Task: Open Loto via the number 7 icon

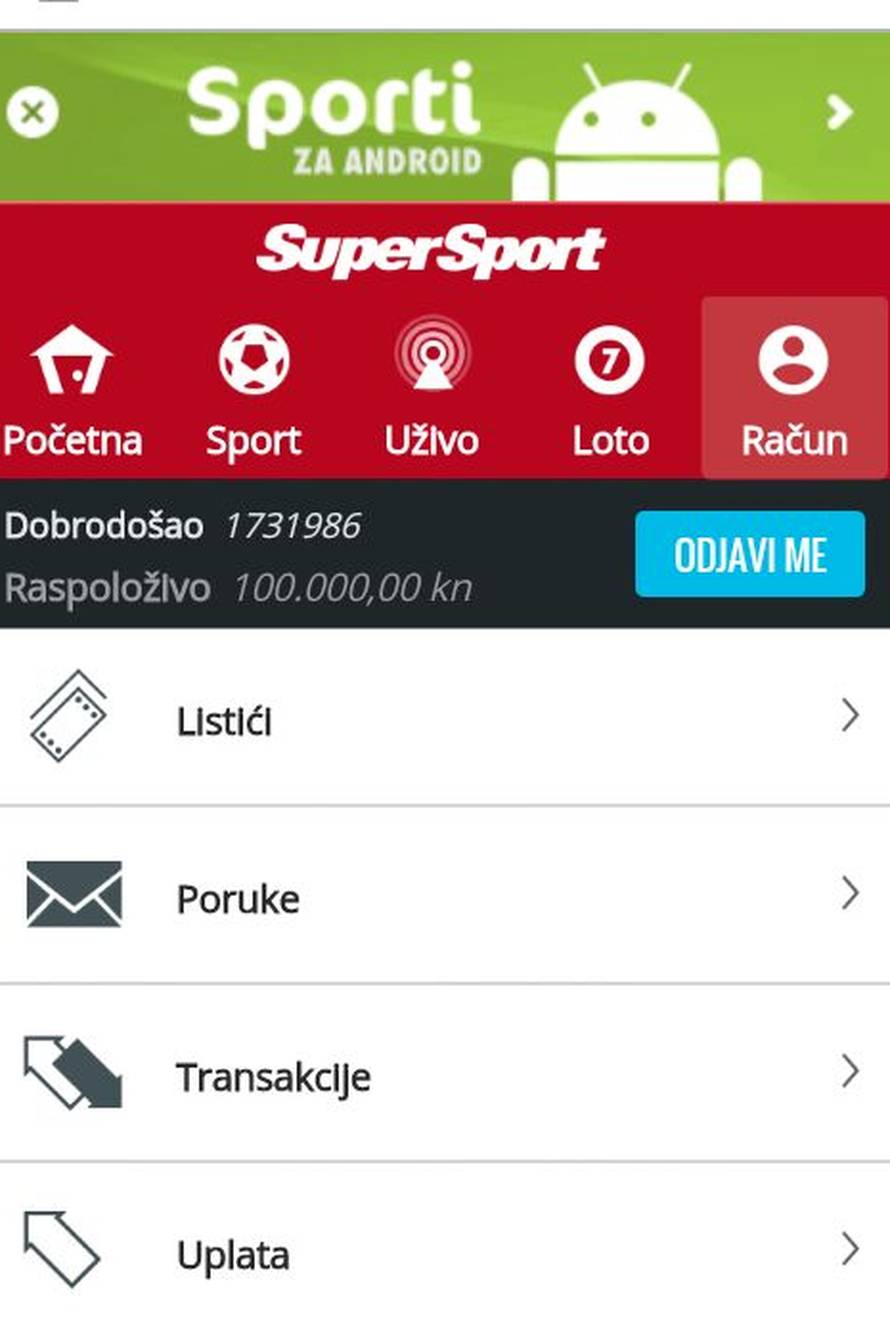Action: pyautogui.click(x=610, y=360)
